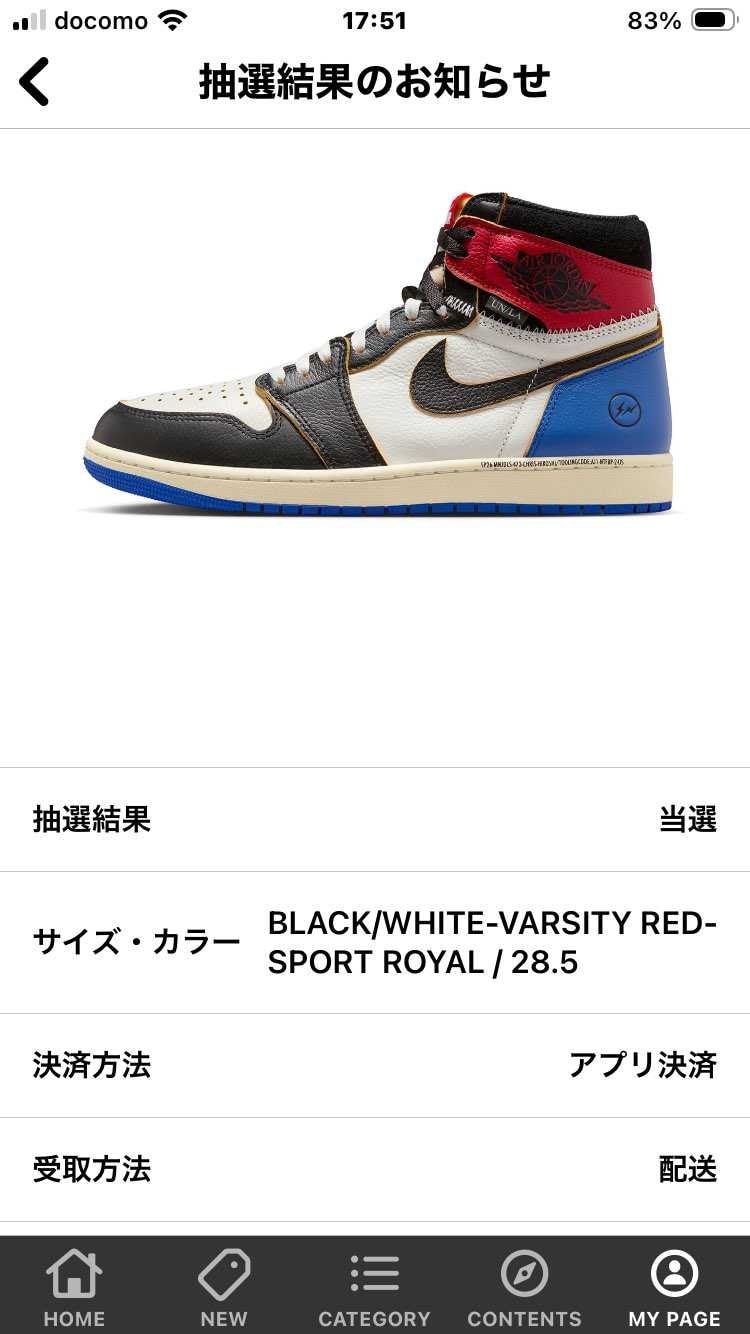The height and width of the screenshot is (1334, 750).
Task: Tap the 受取方法 row label
Action: [x=92, y=1170]
